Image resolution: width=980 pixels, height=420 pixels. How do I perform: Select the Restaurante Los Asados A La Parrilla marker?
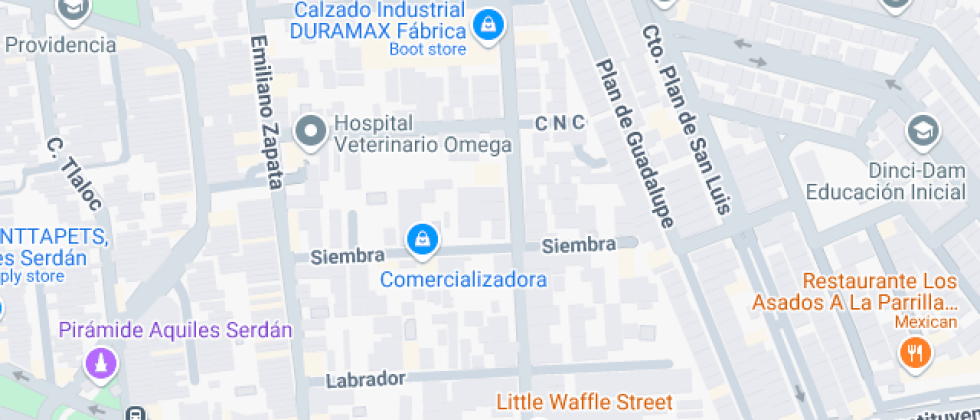915,351
